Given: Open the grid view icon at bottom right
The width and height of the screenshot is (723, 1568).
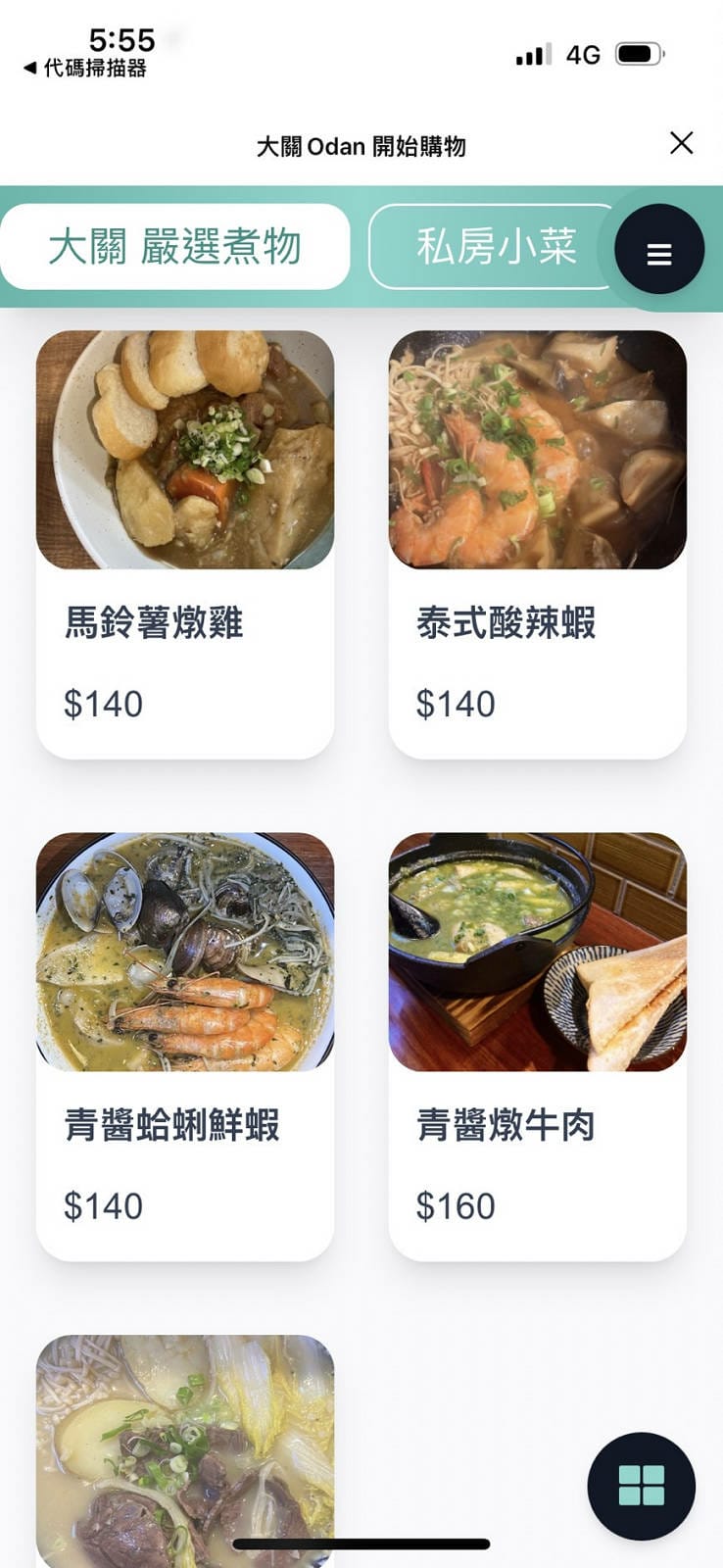Looking at the screenshot, I should coord(642,1486).
